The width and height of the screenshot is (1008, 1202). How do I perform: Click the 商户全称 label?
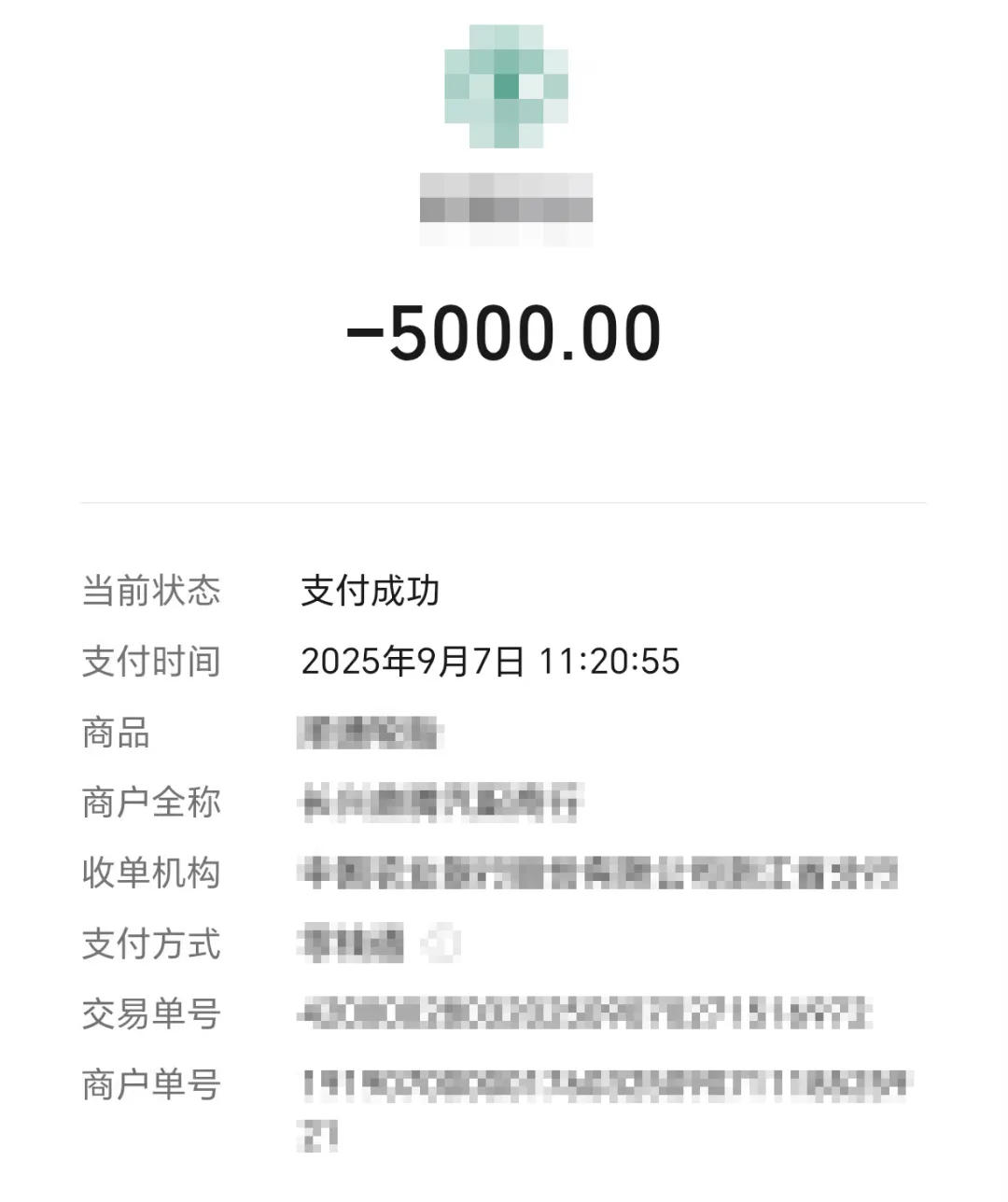[x=151, y=803]
